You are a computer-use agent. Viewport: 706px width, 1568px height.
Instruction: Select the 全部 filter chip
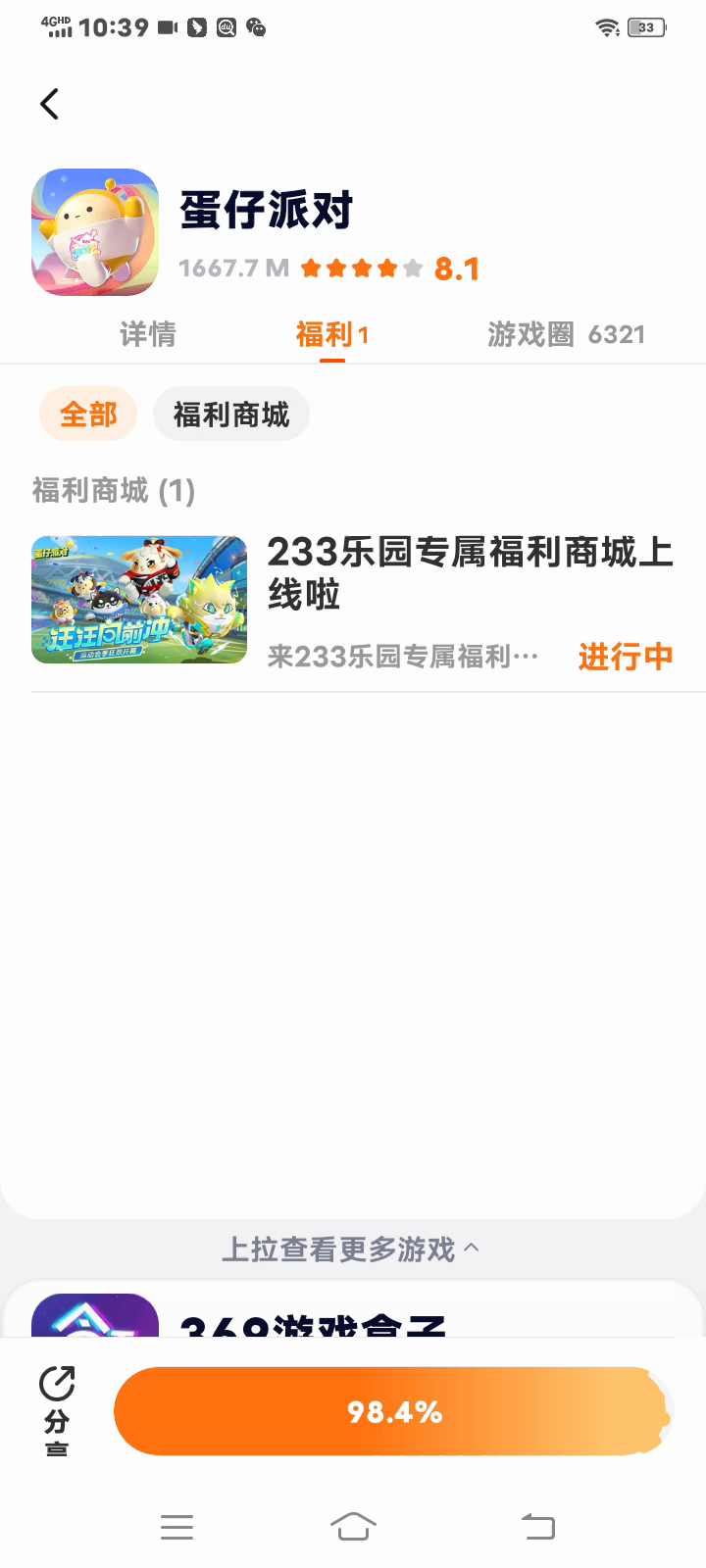point(88,415)
